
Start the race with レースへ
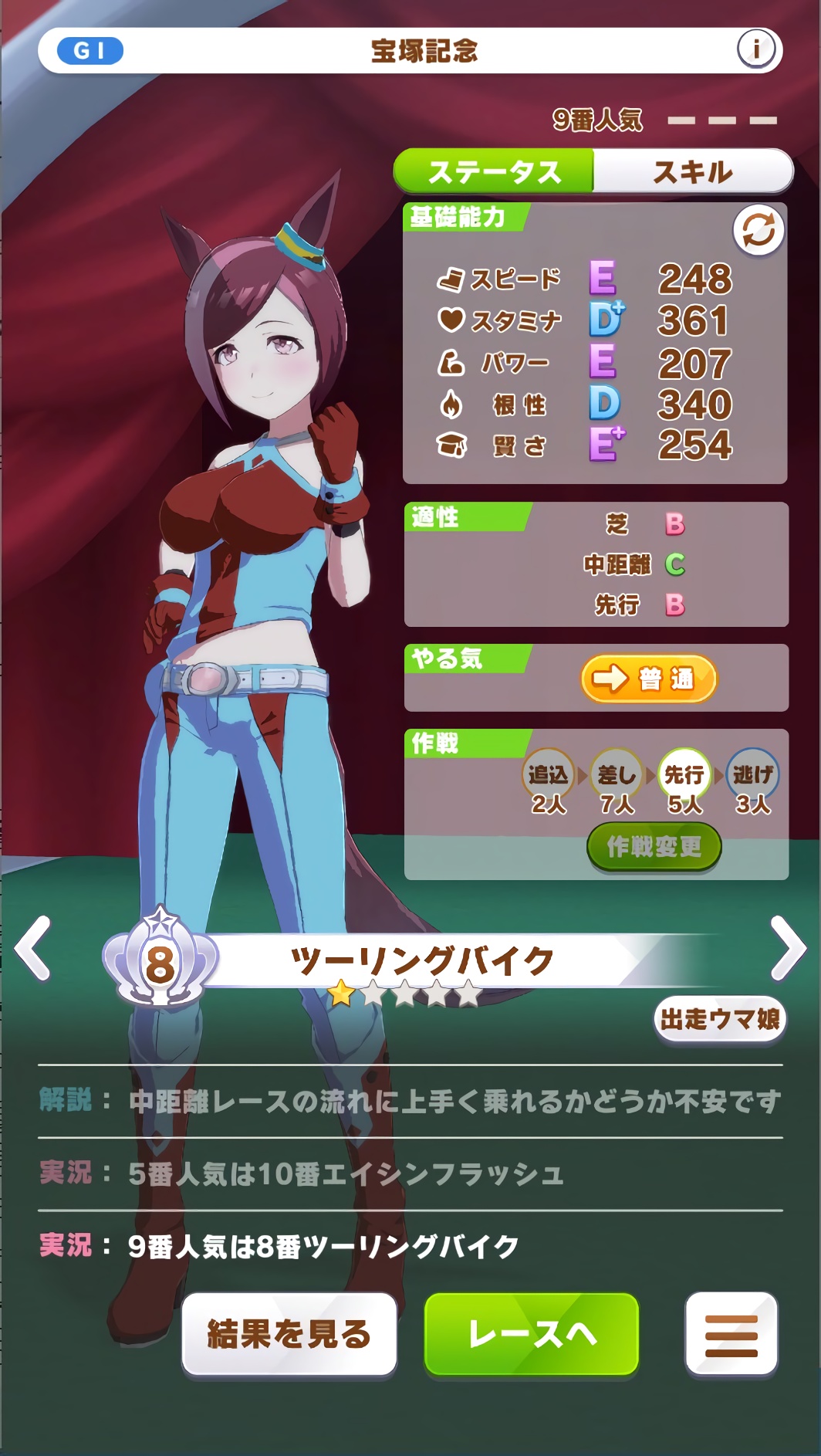532,1334
